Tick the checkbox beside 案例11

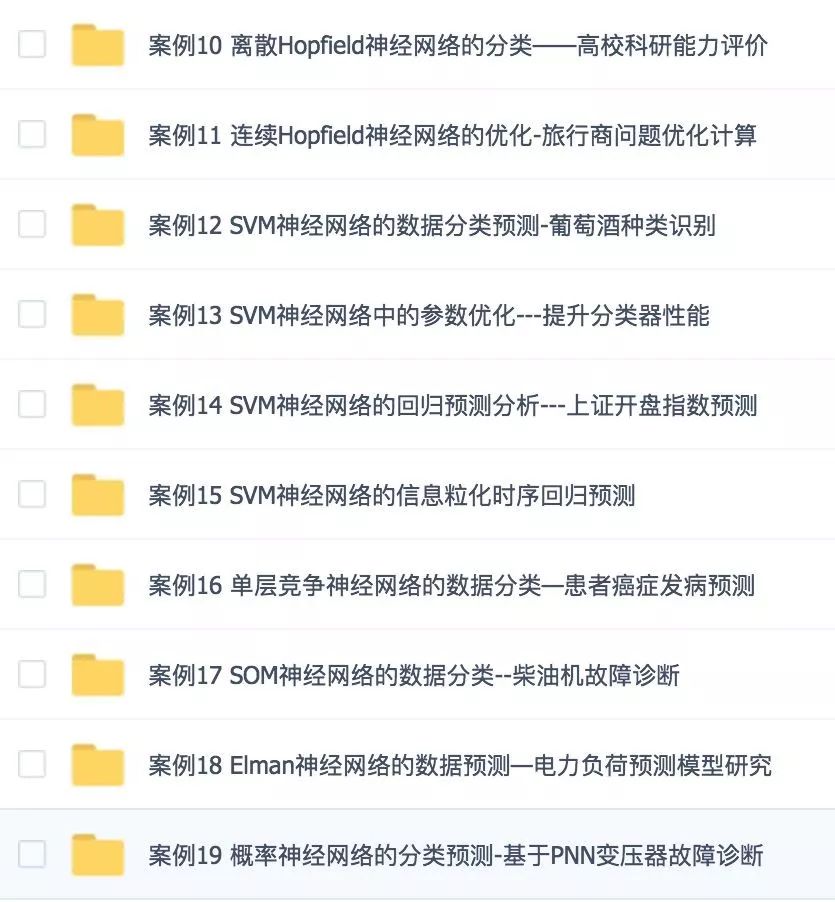coord(32,135)
